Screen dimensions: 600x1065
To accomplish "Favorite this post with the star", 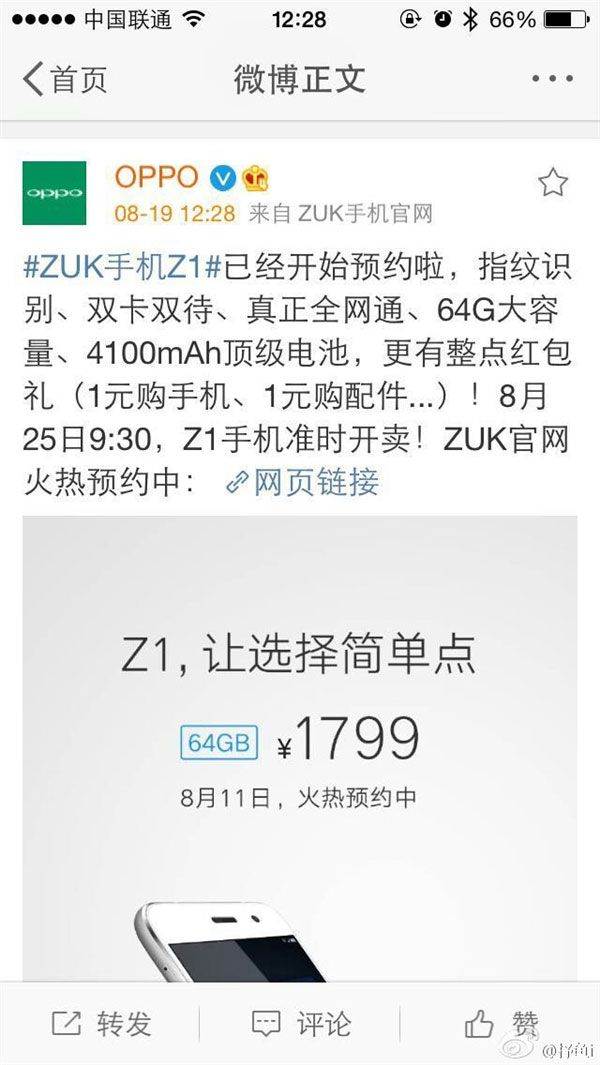I will click(552, 183).
